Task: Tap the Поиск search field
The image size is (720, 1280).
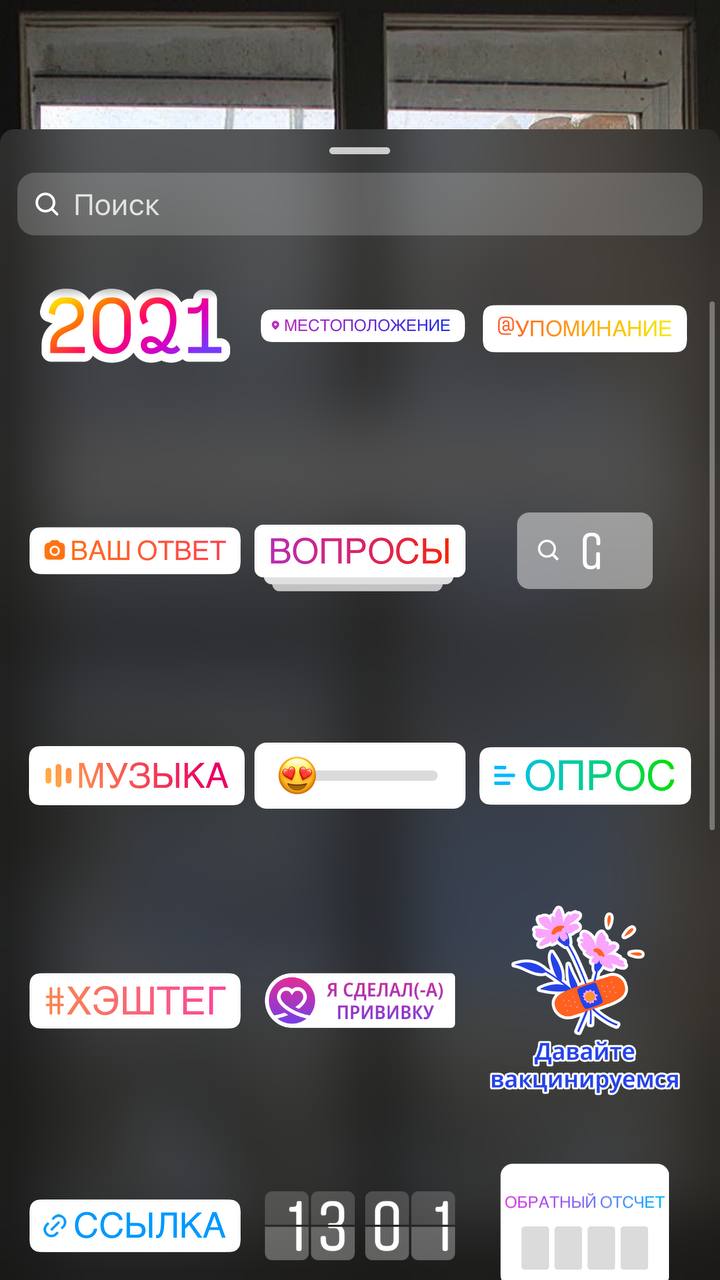Action: click(360, 205)
